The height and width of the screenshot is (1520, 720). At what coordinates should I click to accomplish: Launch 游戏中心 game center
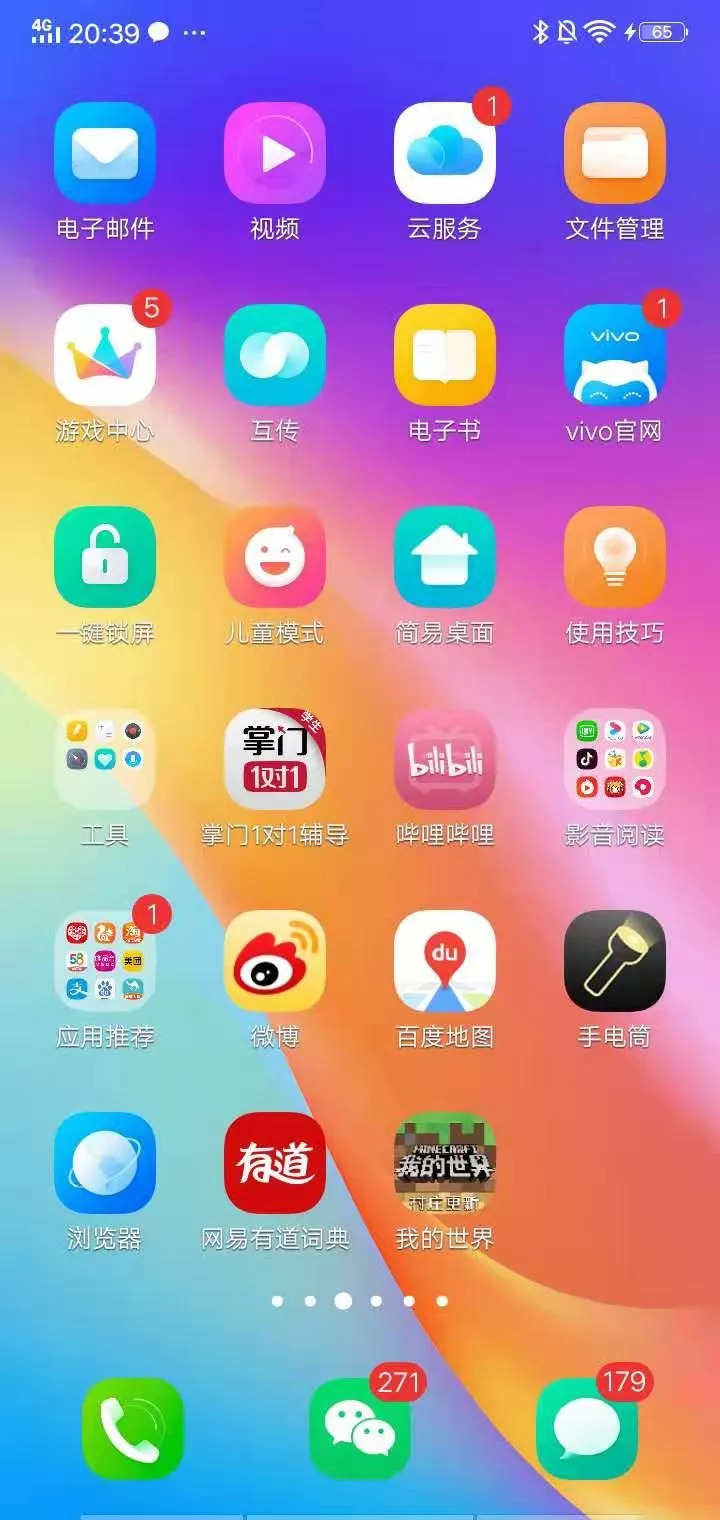(x=105, y=355)
